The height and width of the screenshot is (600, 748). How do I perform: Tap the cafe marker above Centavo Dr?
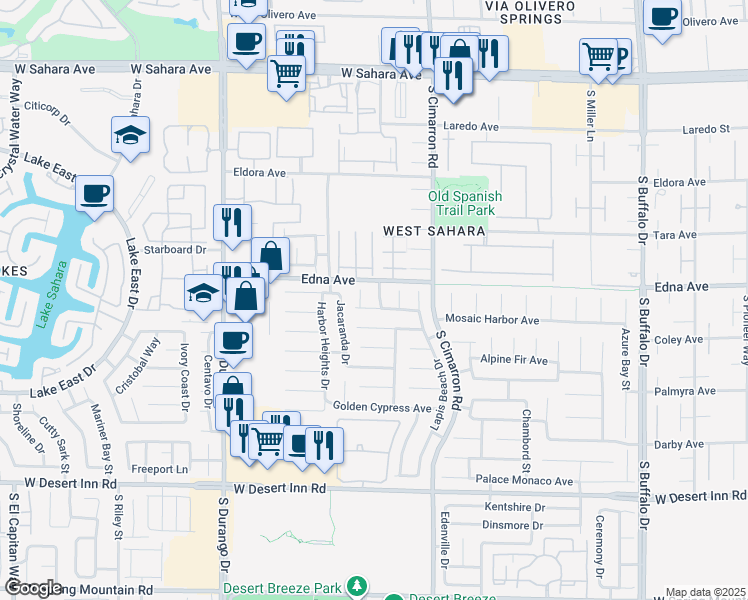click(x=233, y=341)
